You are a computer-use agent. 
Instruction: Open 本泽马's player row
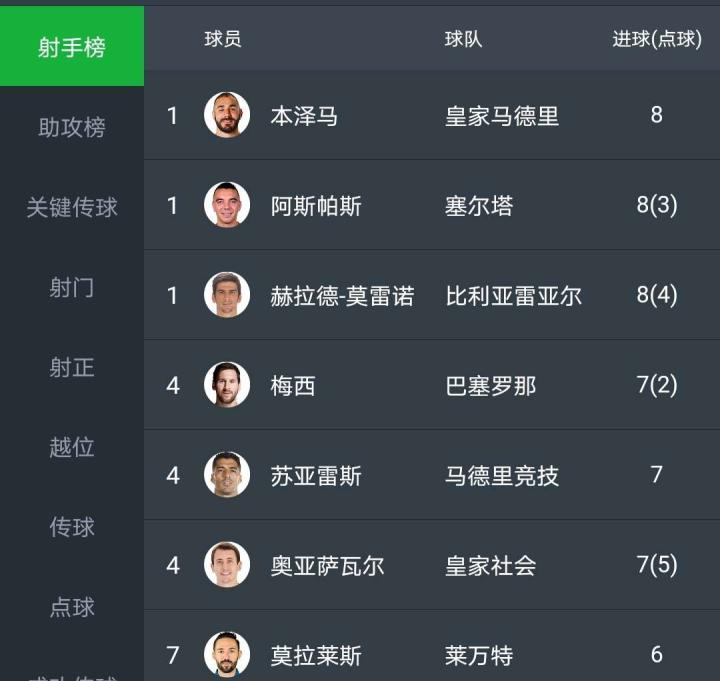(x=304, y=116)
